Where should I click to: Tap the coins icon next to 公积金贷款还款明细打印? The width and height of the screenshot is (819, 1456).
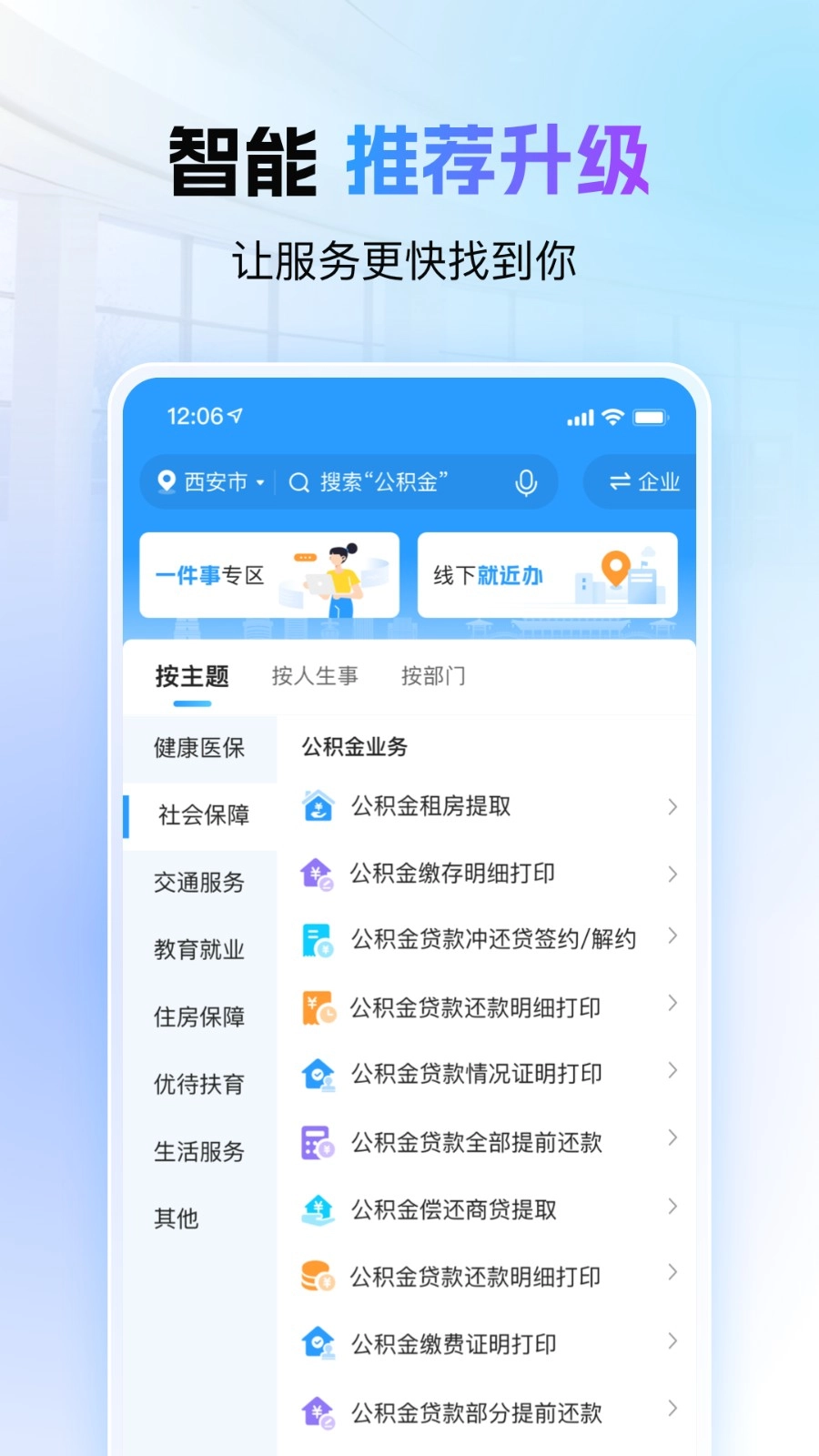[316, 1275]
